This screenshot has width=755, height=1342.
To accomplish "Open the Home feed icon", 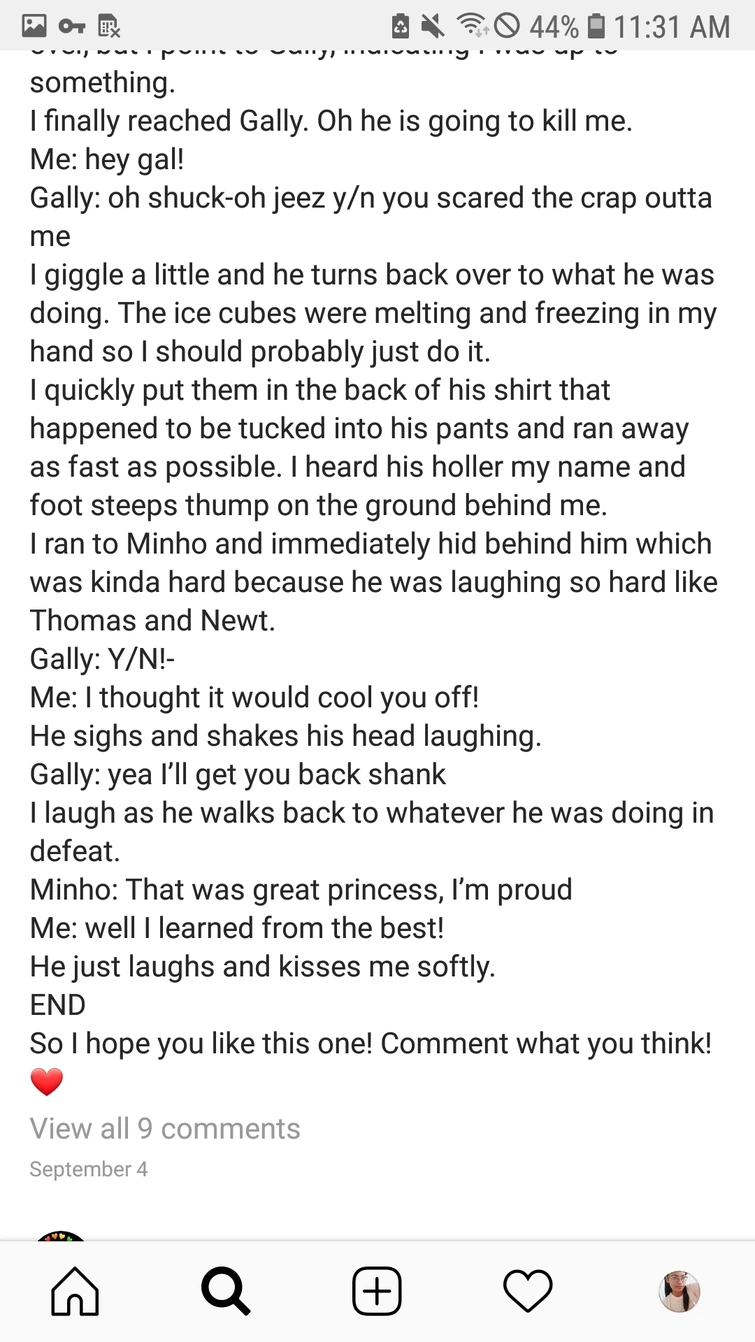I will point(74,1290).
